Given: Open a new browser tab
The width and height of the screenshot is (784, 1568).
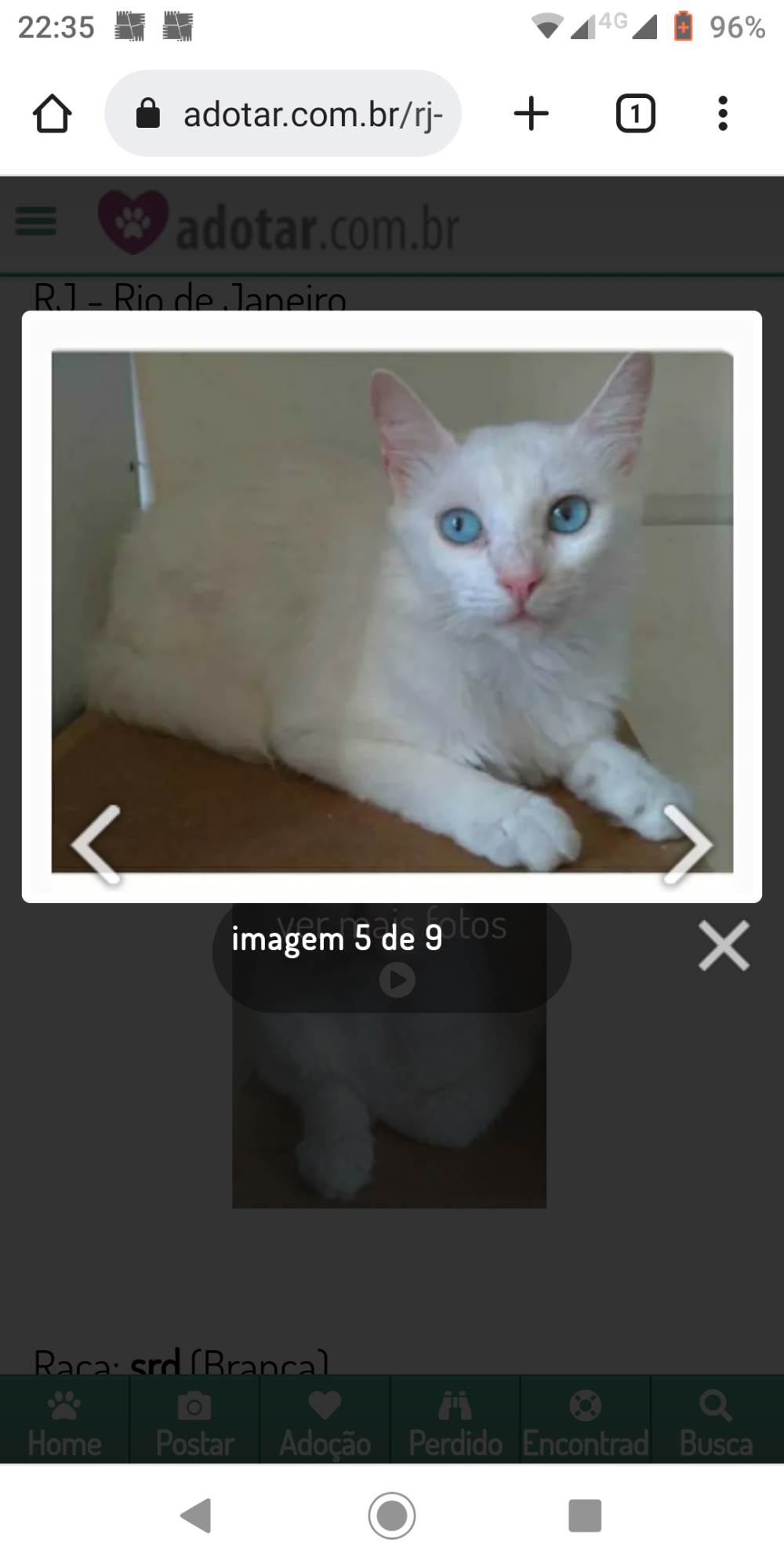Looking at the screenshot, I should 532,114.
